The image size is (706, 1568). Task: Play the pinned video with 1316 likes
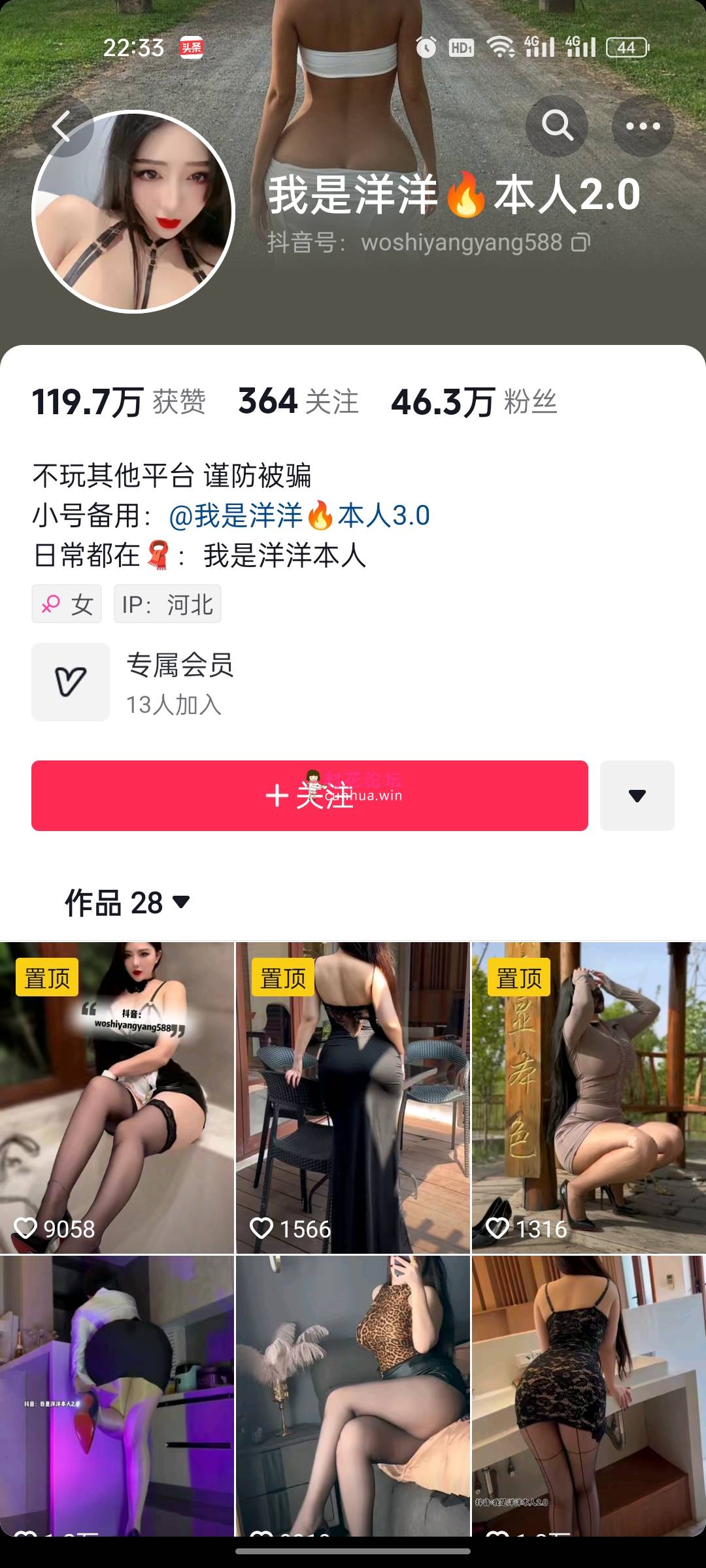[x=588, y=1098]
